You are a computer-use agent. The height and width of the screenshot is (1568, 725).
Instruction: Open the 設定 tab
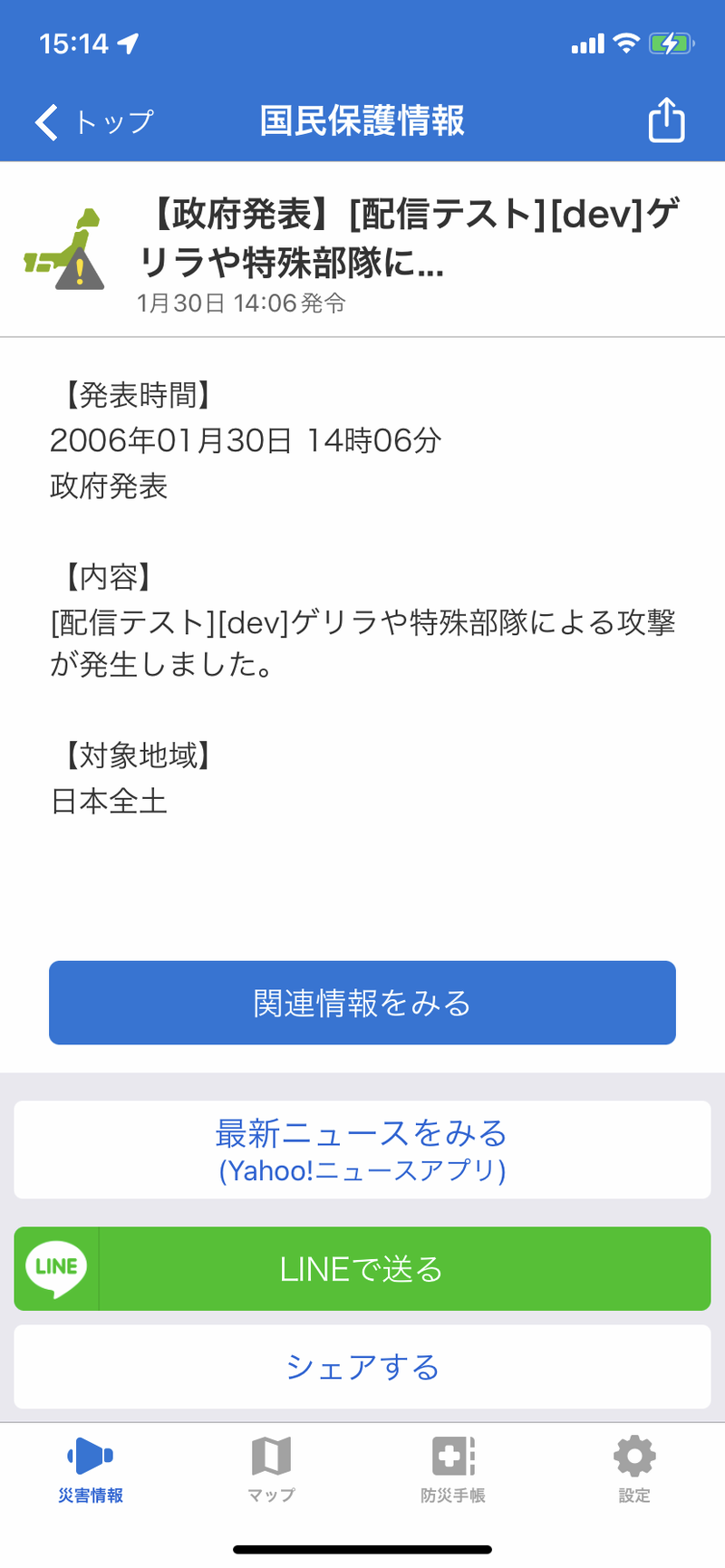click(634, 1469)
